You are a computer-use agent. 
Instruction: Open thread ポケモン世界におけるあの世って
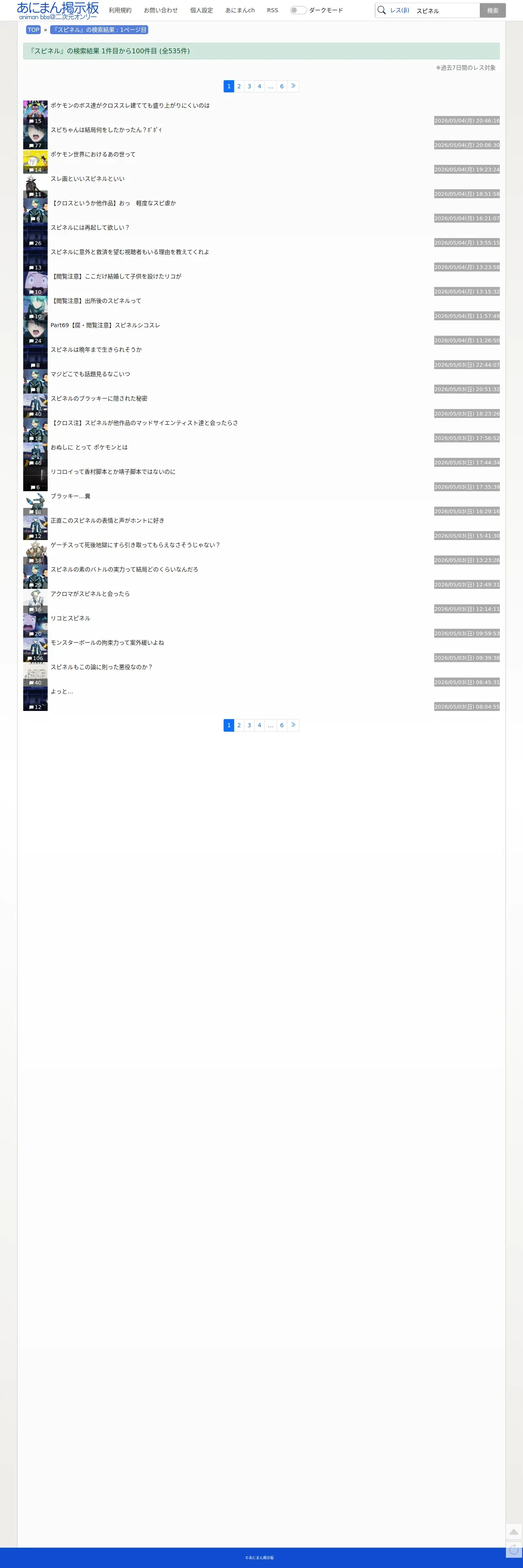[x=92, y=154]
